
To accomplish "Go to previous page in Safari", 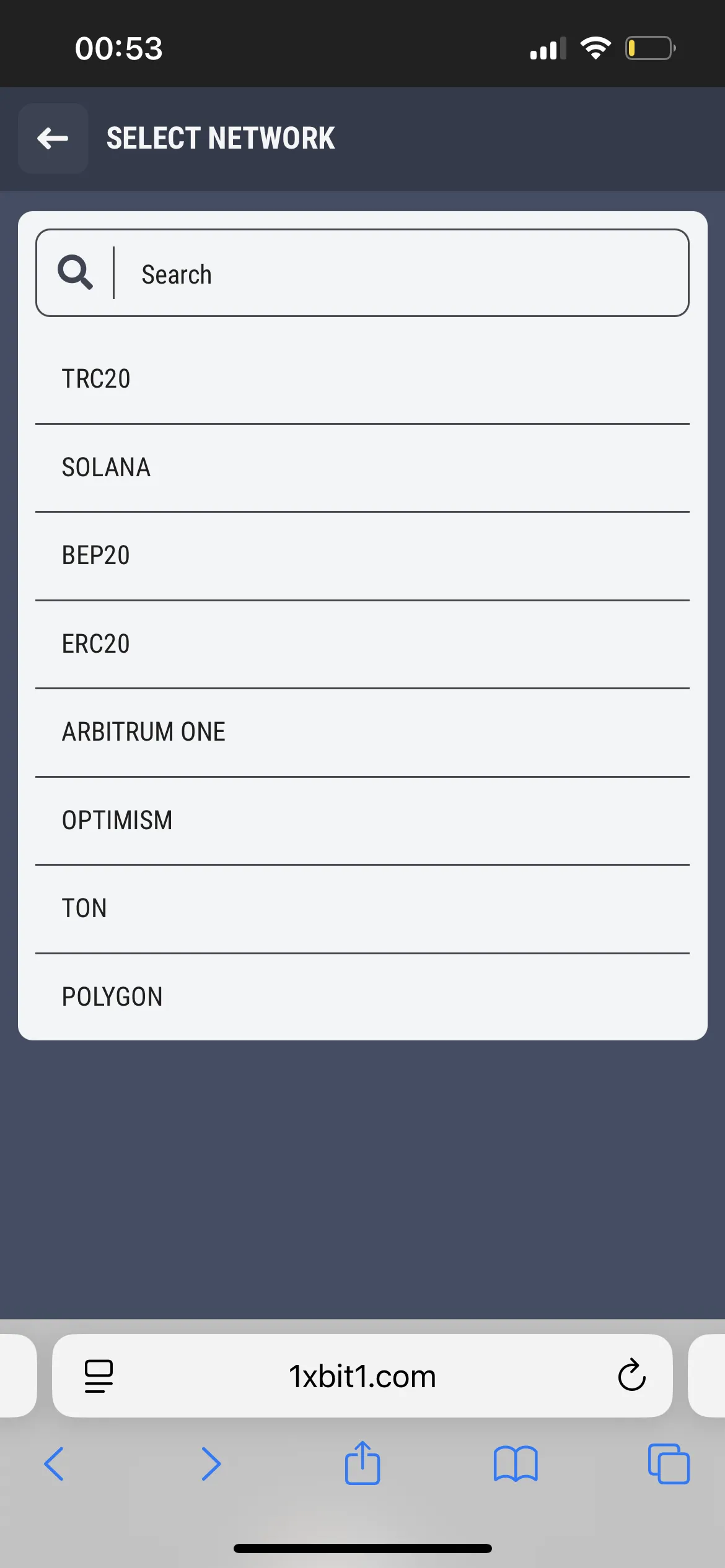I will (55, 1464).
